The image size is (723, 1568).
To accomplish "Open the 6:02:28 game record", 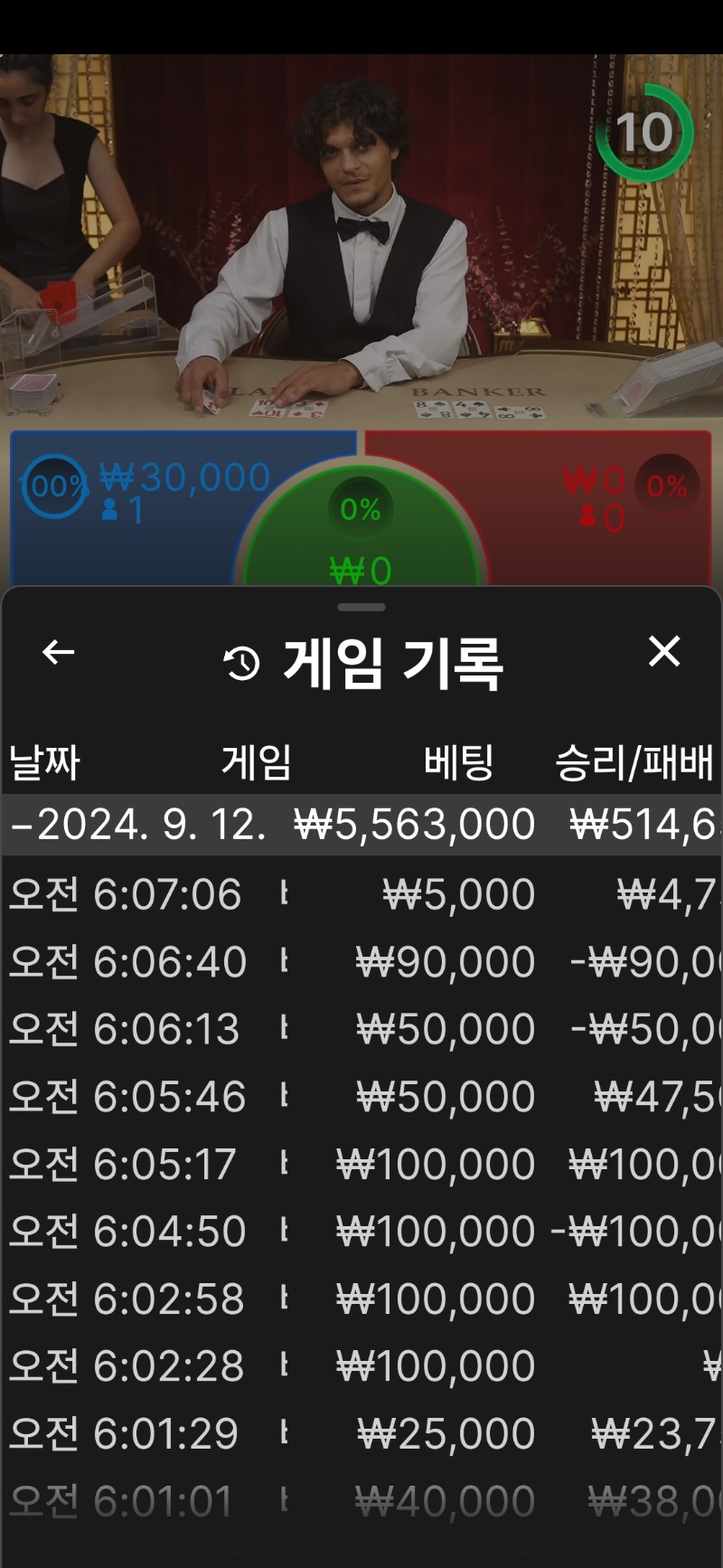I will [361, 1365].
